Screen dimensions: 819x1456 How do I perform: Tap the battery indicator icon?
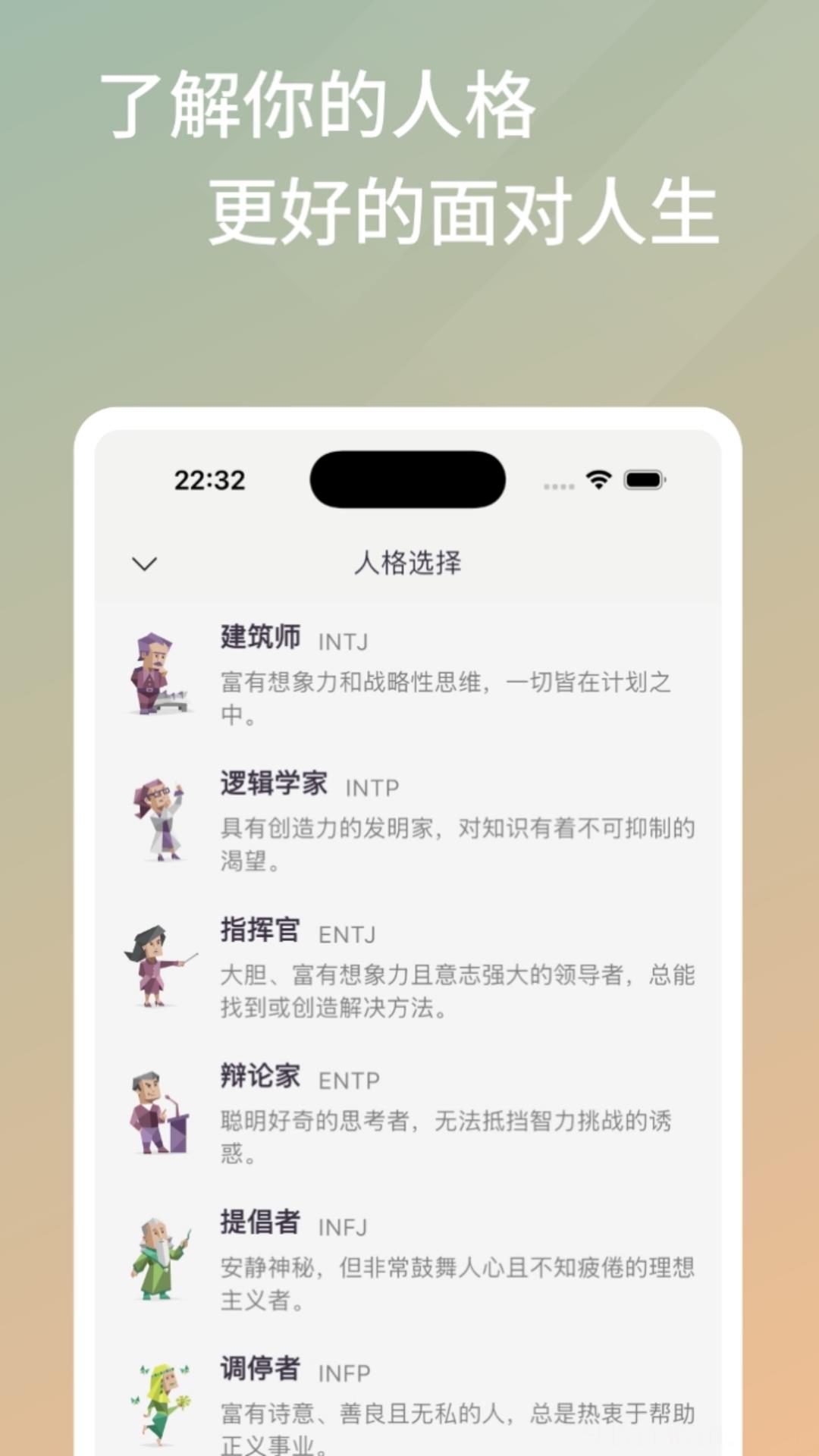coord(645,479)
